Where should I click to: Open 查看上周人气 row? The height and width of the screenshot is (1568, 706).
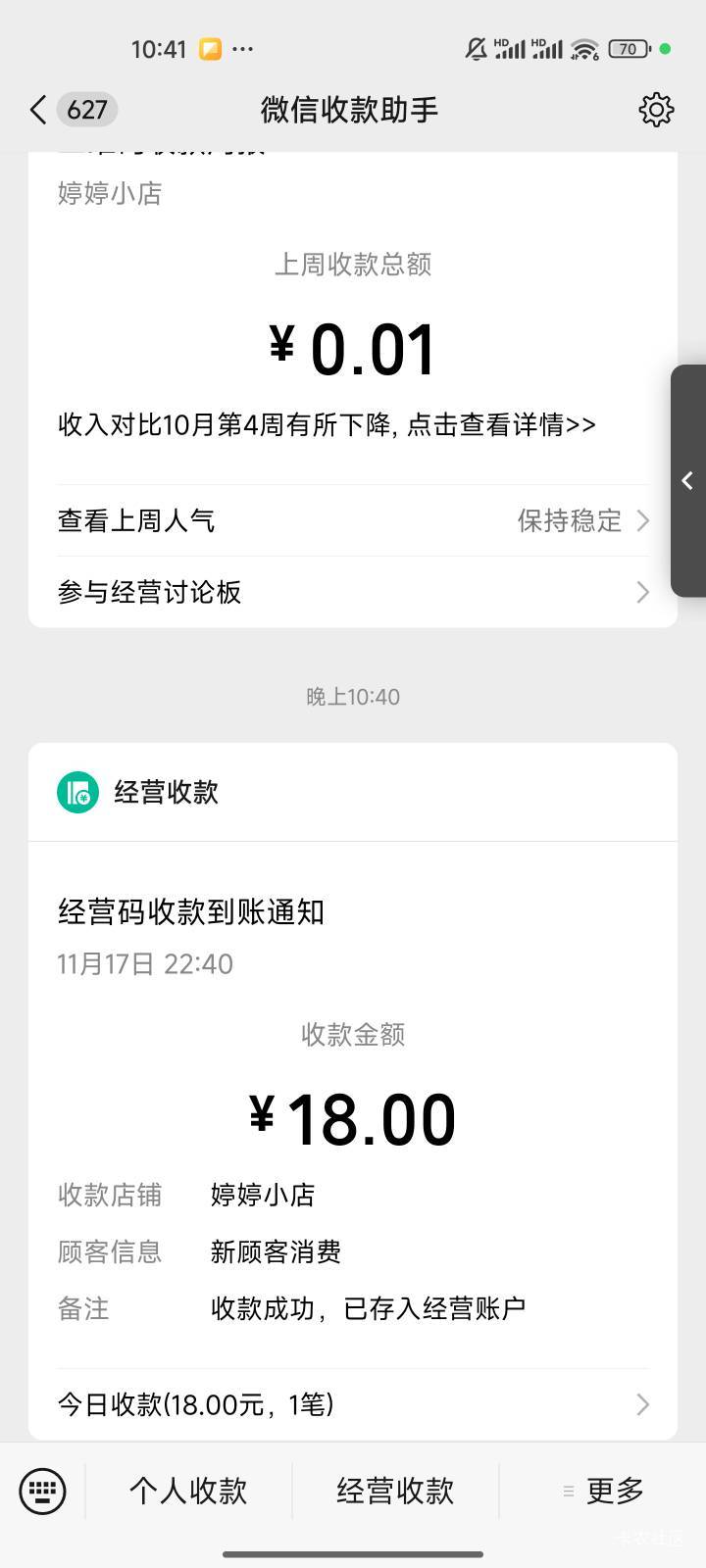point(353,520)
